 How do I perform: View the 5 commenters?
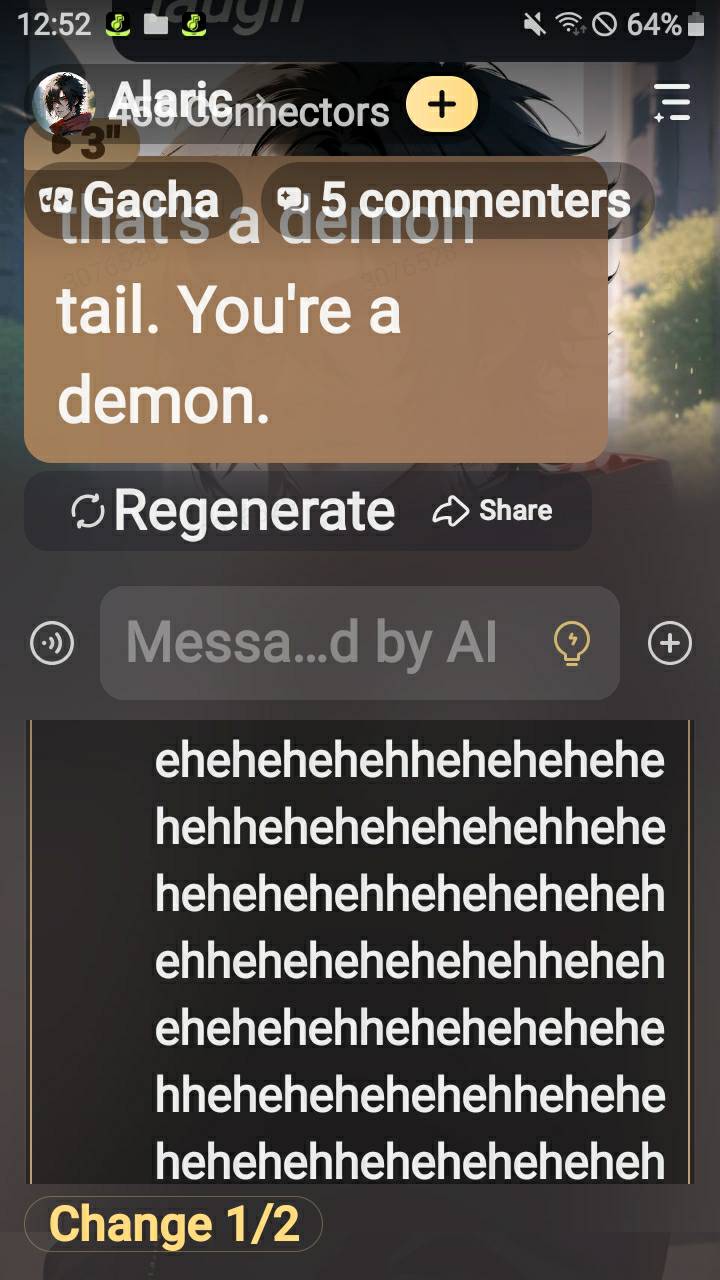[457, 200]
